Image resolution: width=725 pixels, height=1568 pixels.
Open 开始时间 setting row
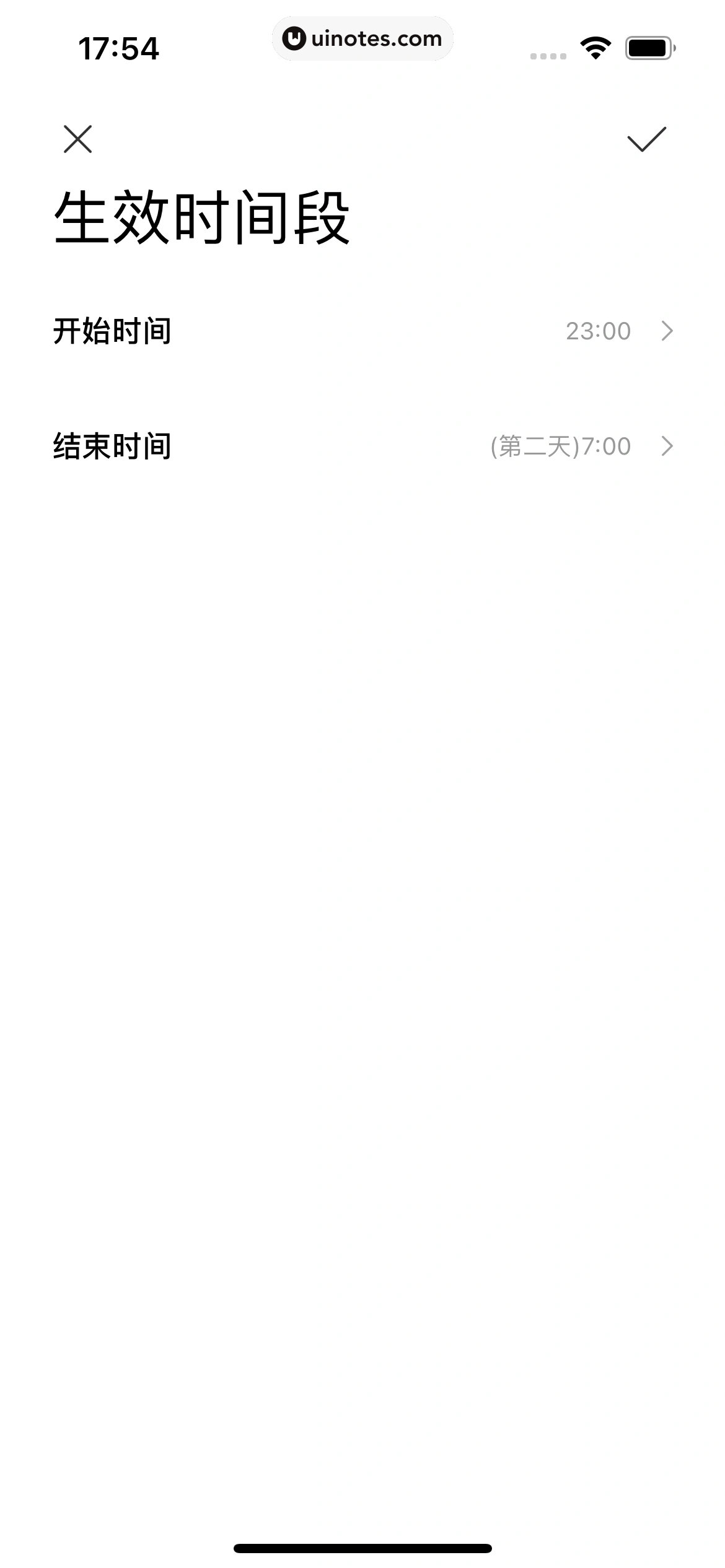point(362,331)
